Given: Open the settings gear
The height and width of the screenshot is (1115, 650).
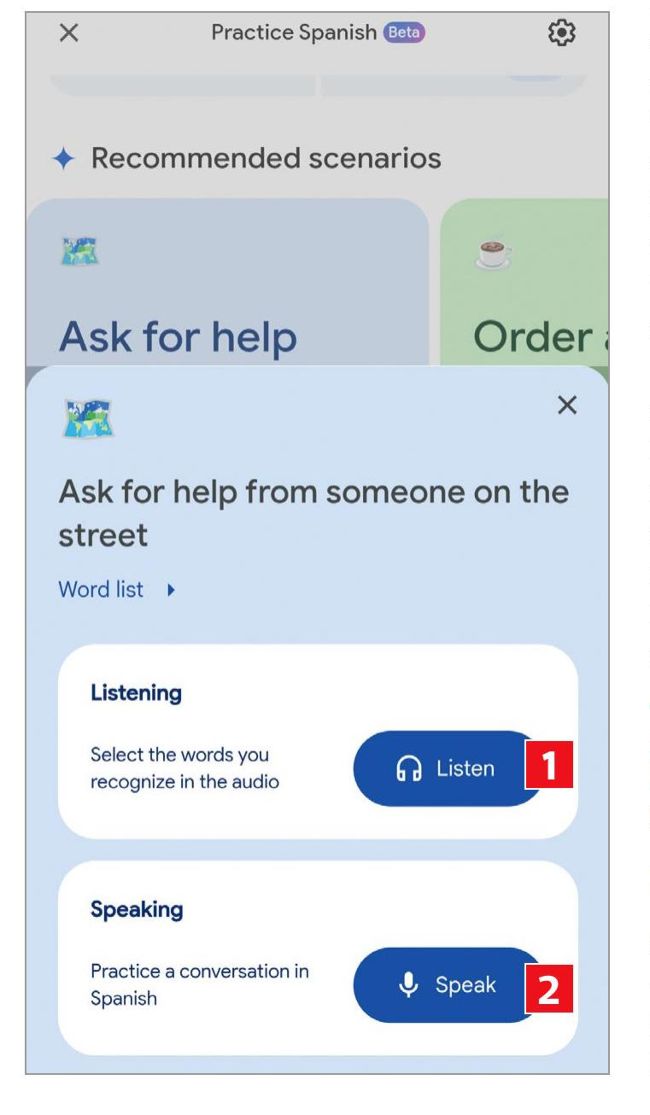Looking at the screenshot, I should 564,33.
